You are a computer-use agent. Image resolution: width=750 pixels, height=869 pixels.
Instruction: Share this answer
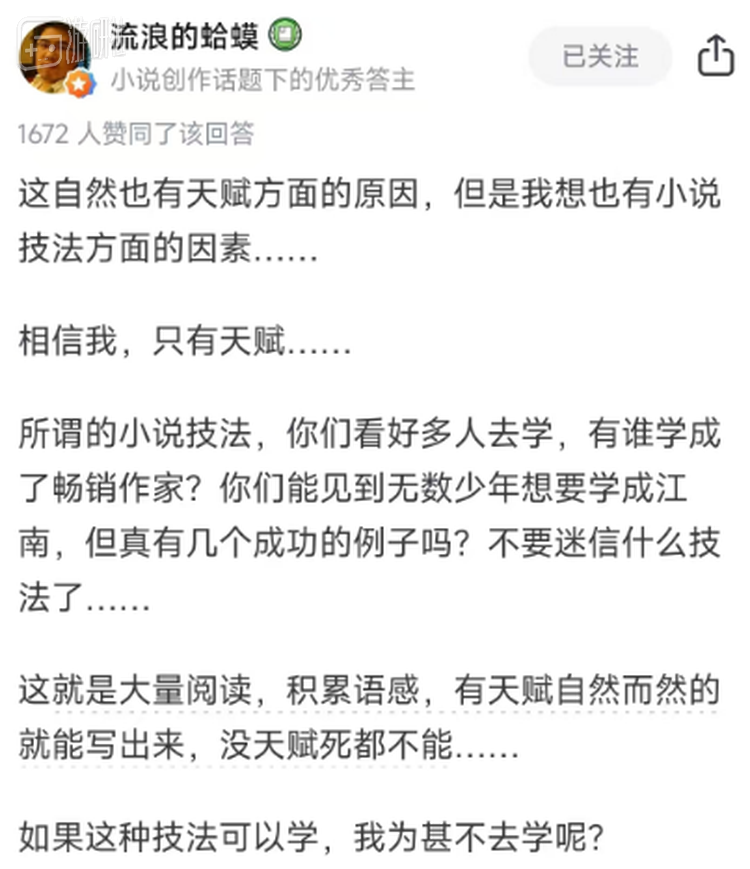pyautogui.click(x=715, y=56)
